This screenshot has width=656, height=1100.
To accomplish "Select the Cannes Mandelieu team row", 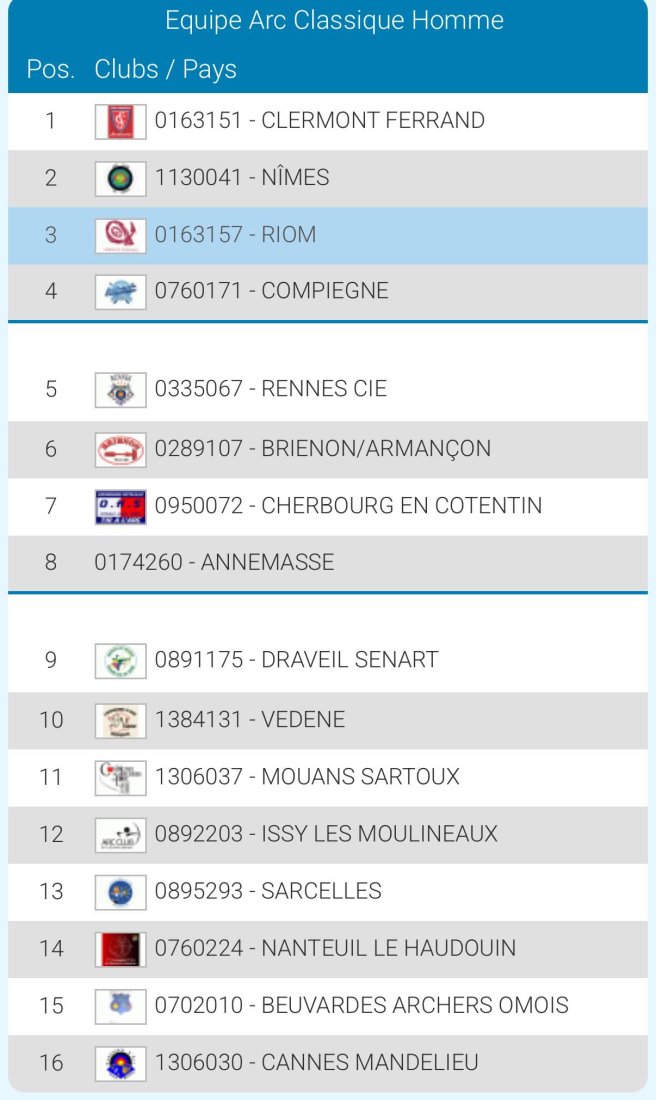I will coord(328,1063).
